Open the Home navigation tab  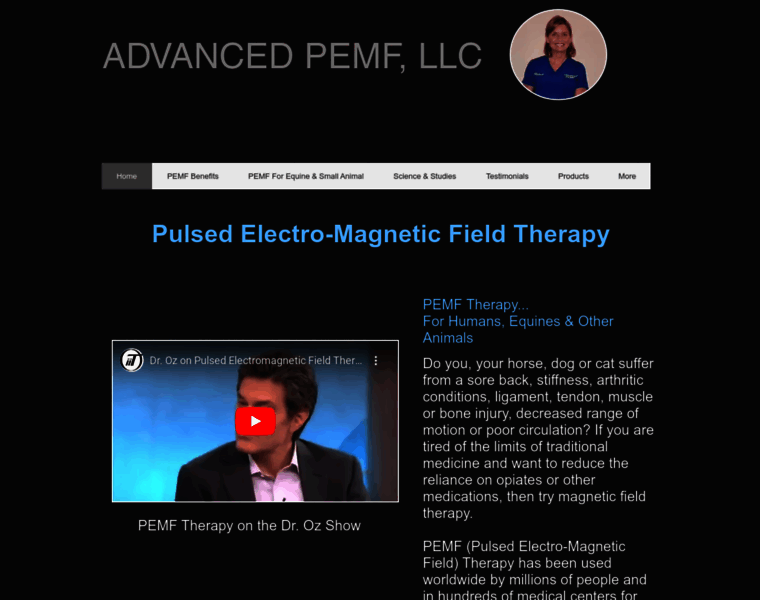coord(127,176)
